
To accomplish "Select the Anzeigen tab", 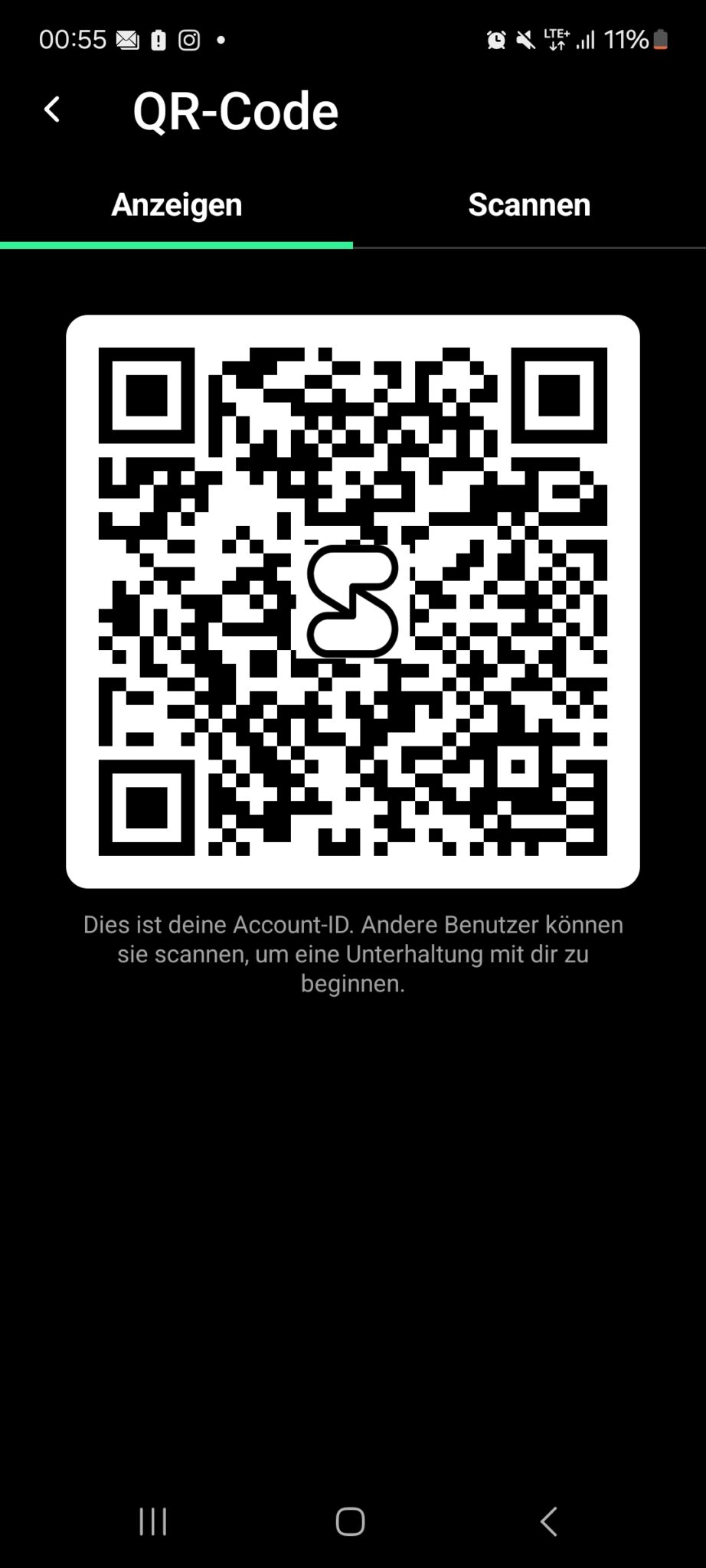I will [177, 205].
